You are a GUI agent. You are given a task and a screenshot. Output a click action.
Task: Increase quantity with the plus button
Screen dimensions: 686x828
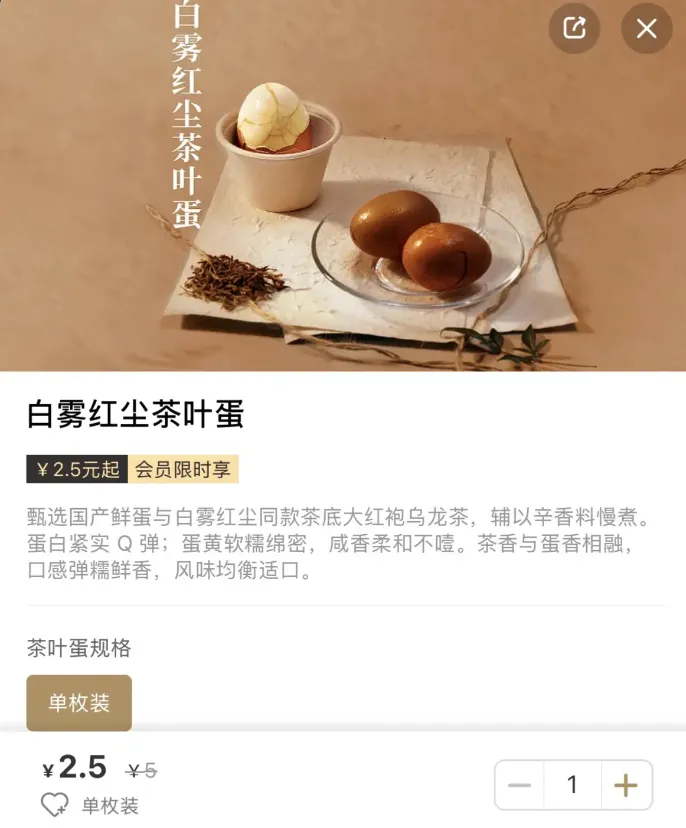626,785
